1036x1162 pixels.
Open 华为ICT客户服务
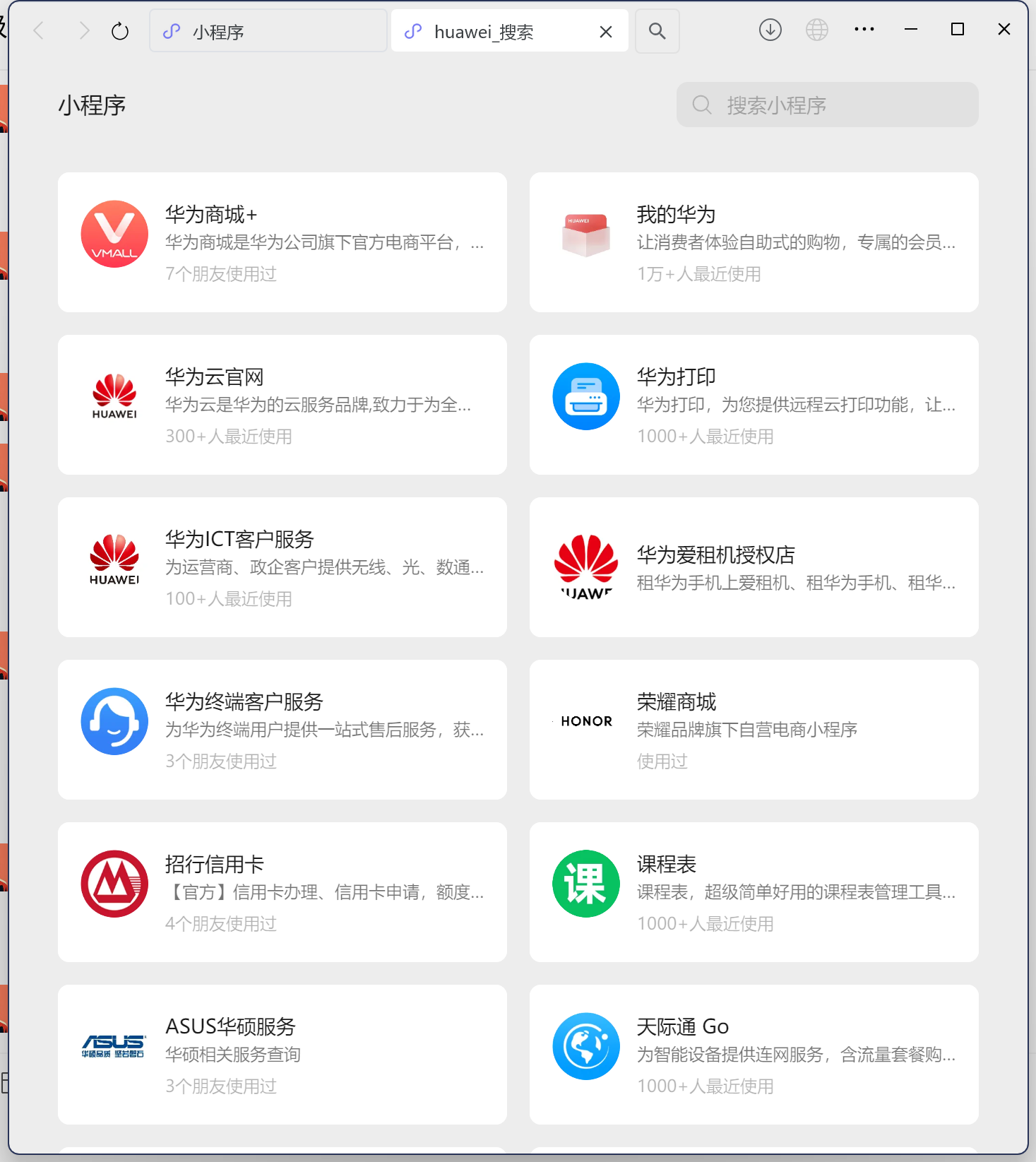tap(282, 567)
